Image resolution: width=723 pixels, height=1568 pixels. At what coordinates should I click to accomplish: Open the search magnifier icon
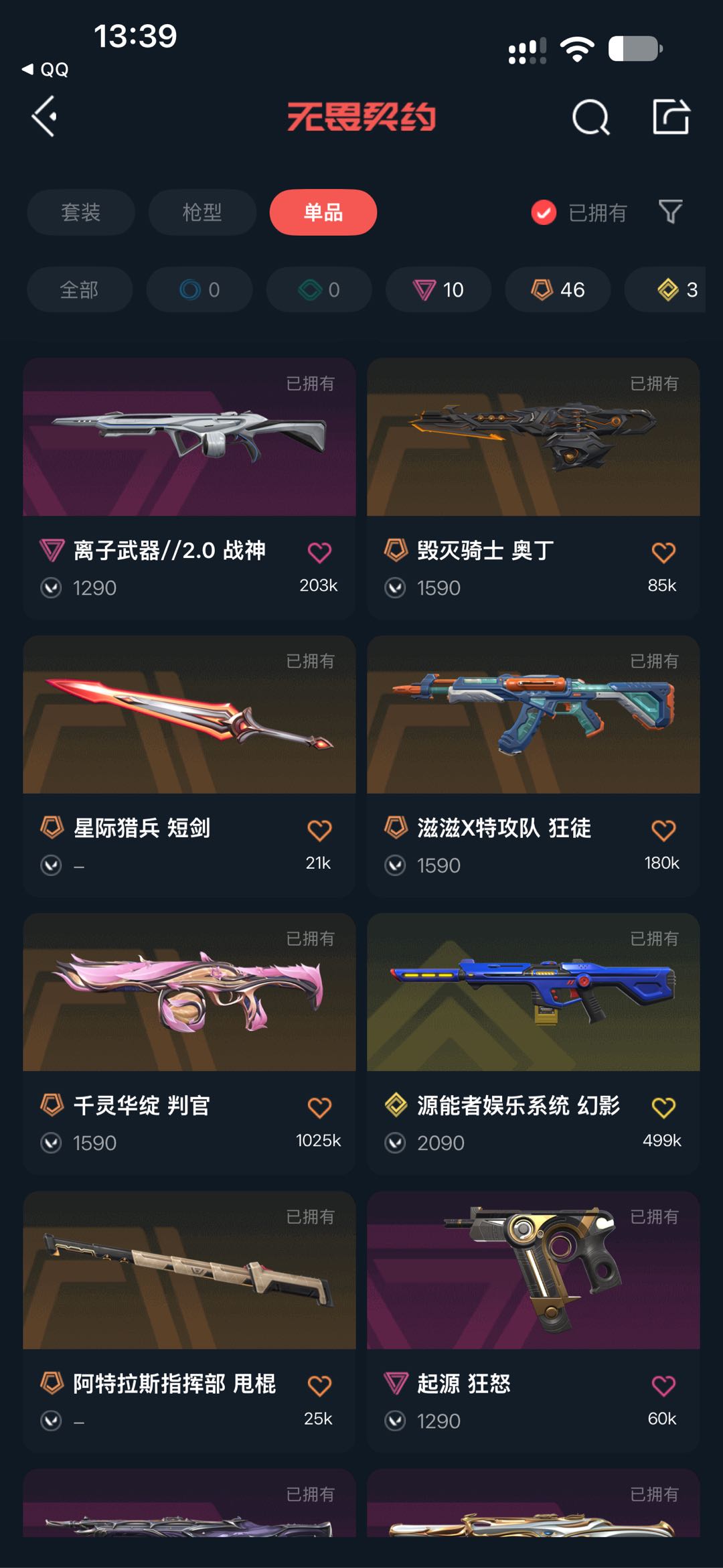[591, 117]
